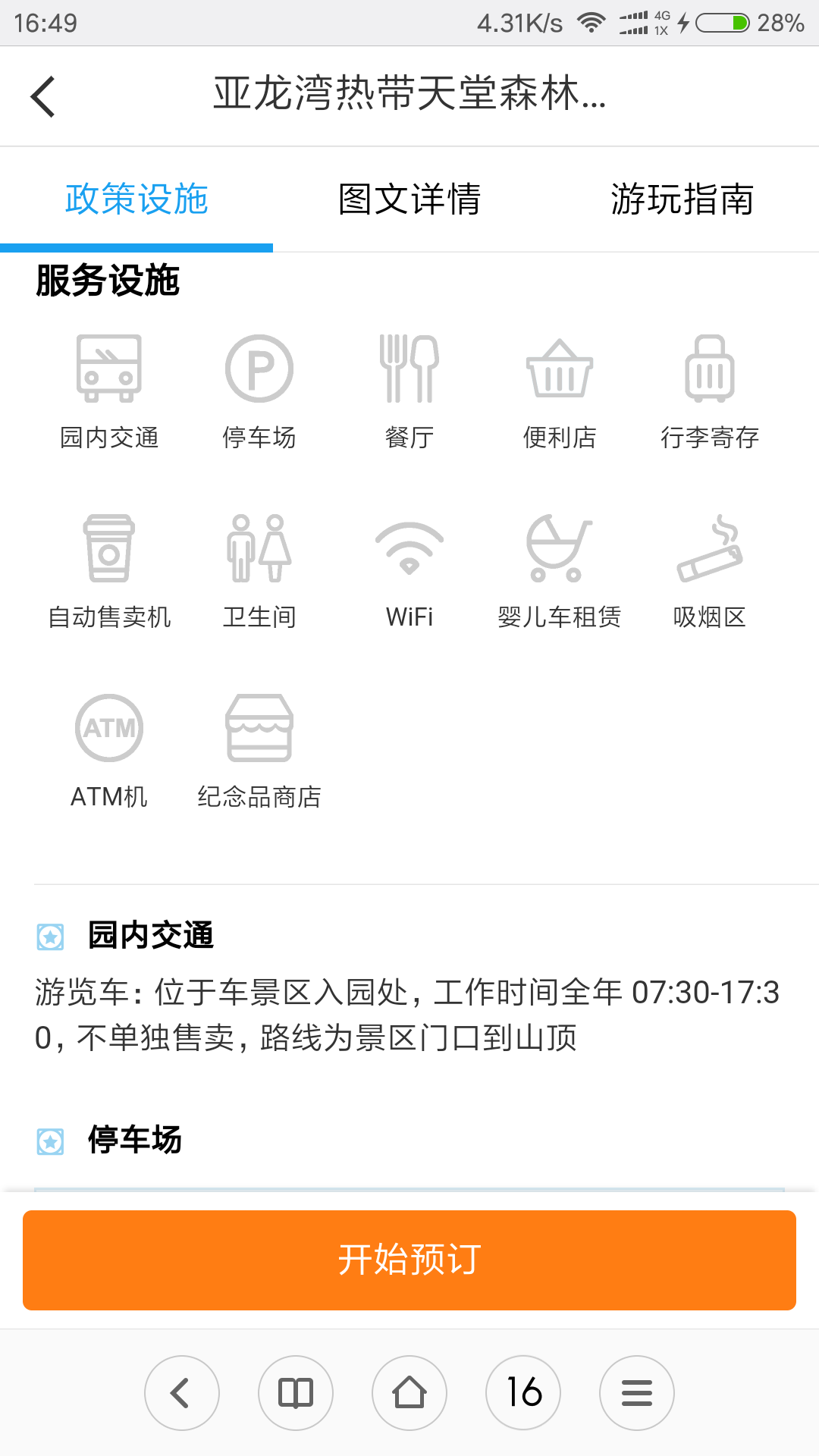Select the 政策设施 tab
Image resolution: width=819 pixels, height=1456 pixels.
click(136, 199)
